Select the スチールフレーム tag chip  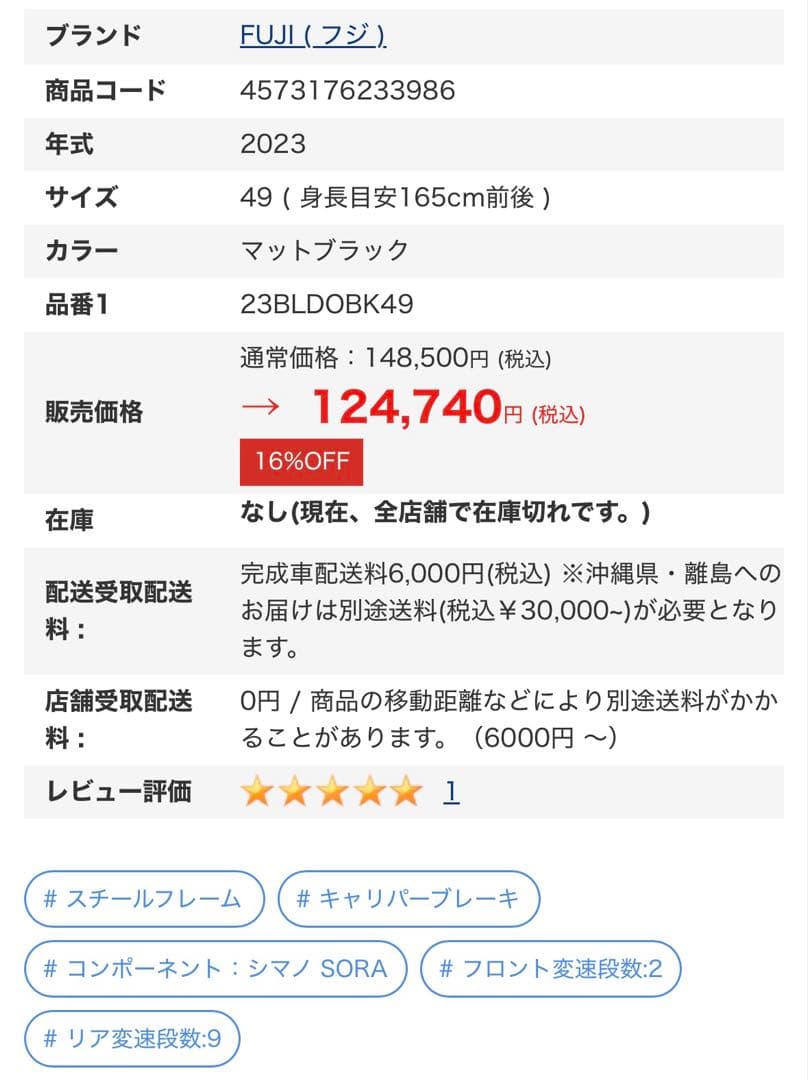pyautogui.click(x=144, y=898)
